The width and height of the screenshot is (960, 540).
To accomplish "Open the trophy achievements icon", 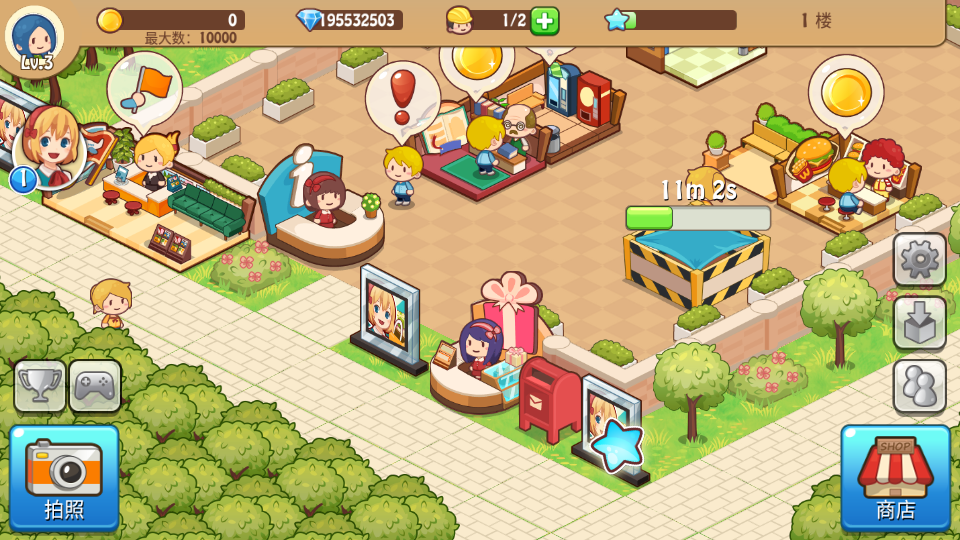I will pyautogui.click(x=40, y=385).
